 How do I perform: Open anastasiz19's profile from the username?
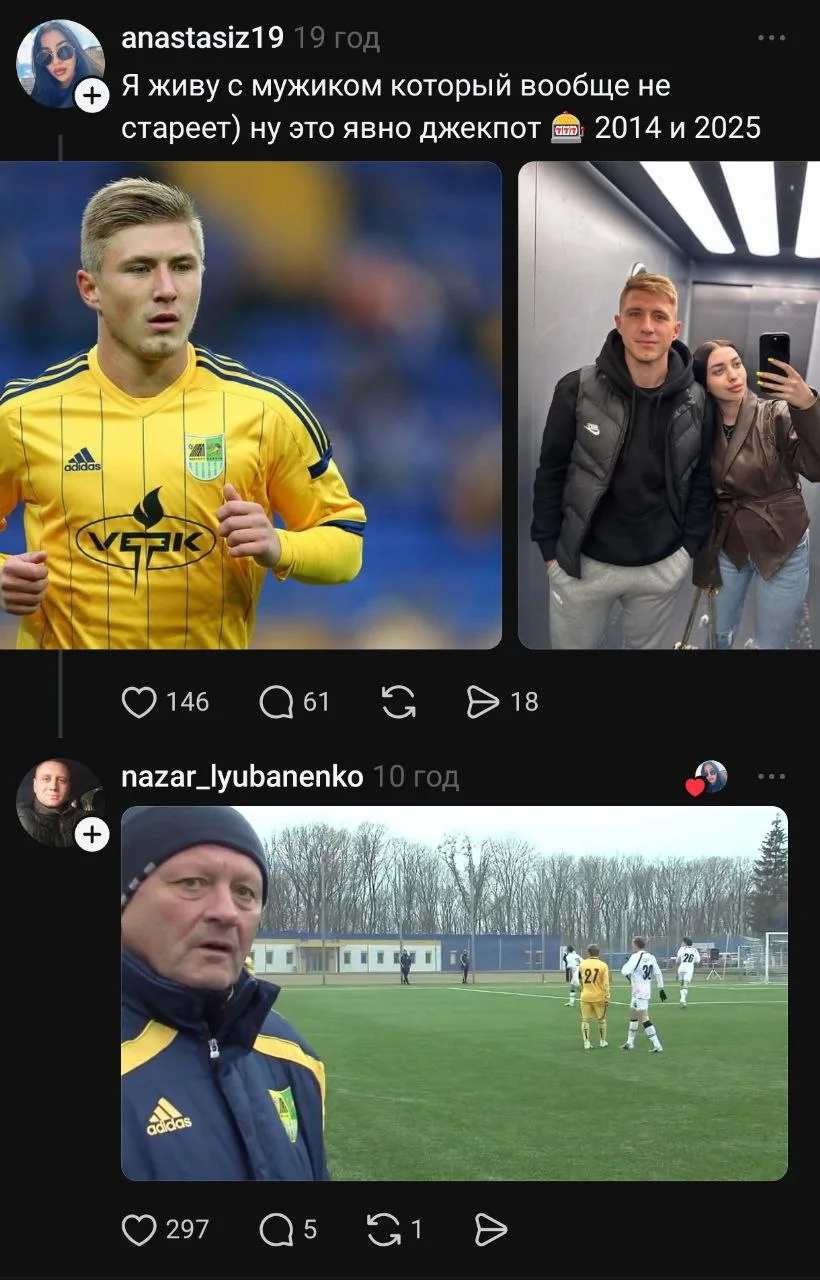point(202,39)
